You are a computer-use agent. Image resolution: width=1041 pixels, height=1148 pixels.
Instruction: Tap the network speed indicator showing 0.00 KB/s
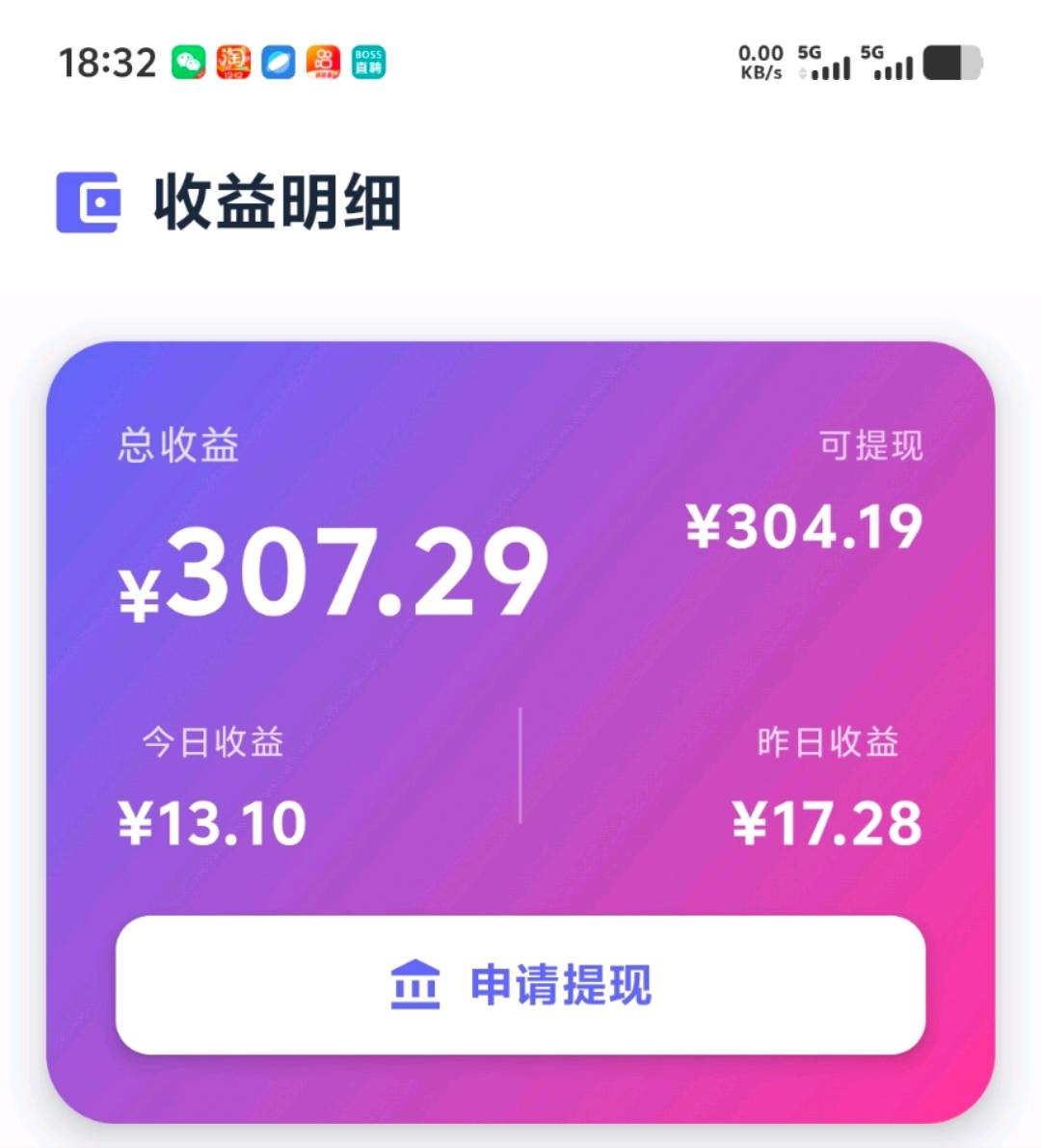coord(761,62)
